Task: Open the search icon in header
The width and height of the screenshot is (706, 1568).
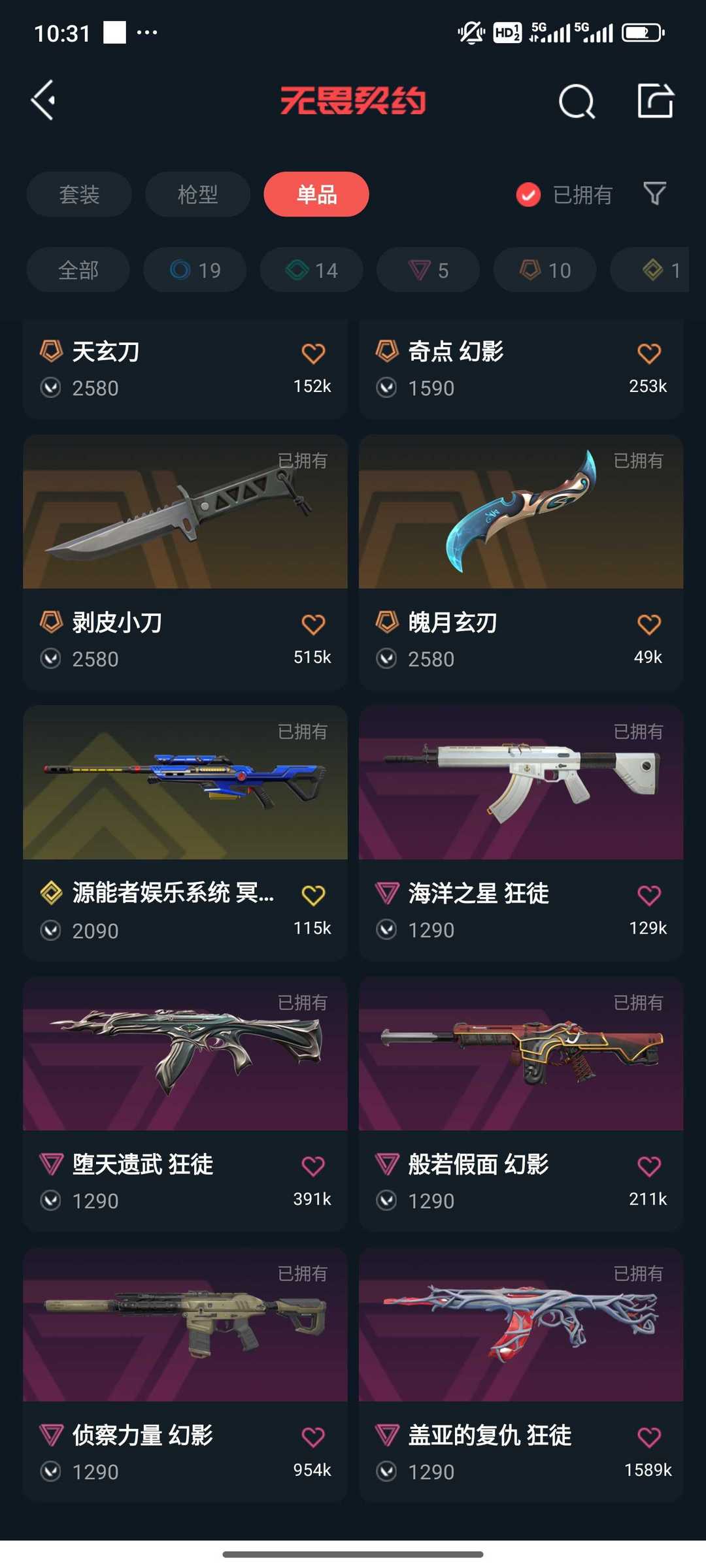Action: (x=577, y=101)
